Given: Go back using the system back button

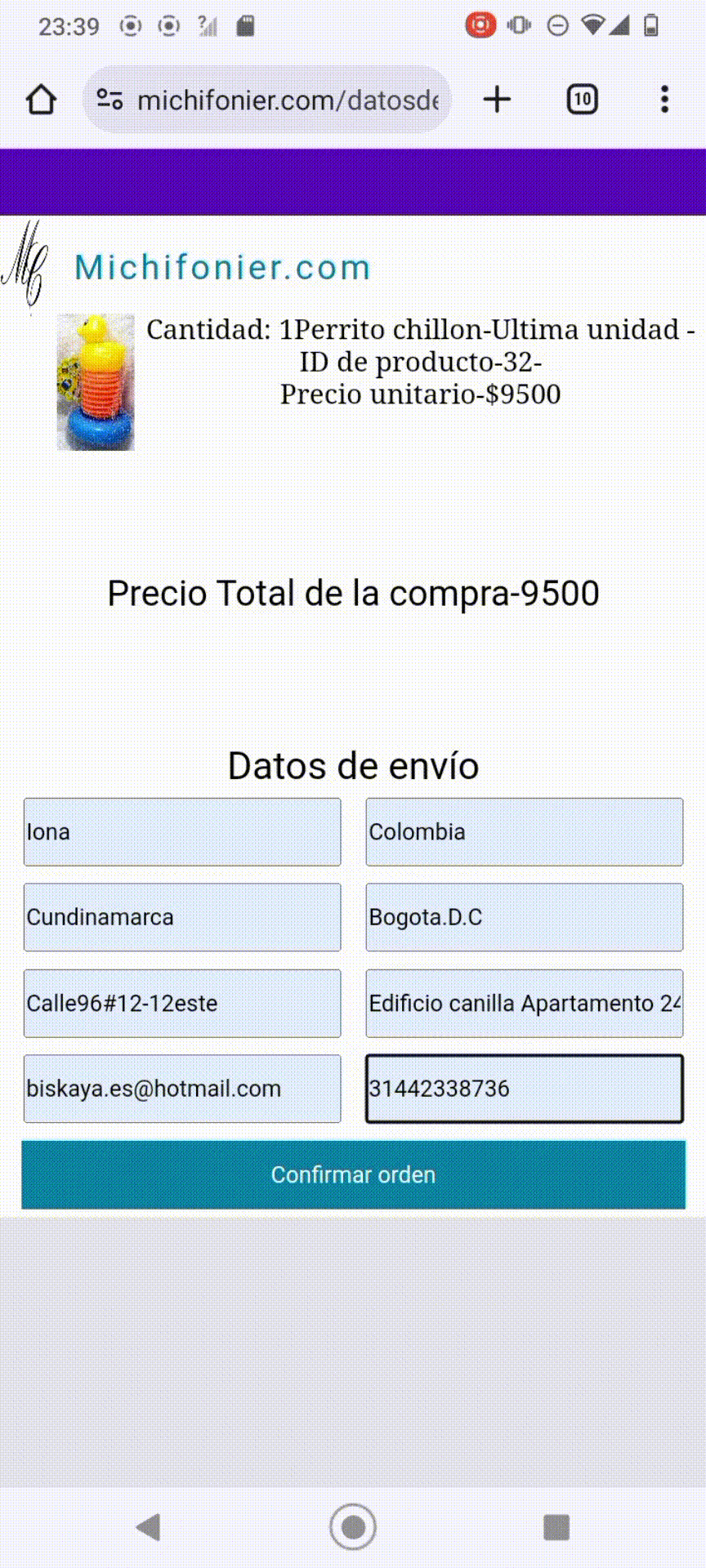Looking at the screenshot, I should 149,1526.
